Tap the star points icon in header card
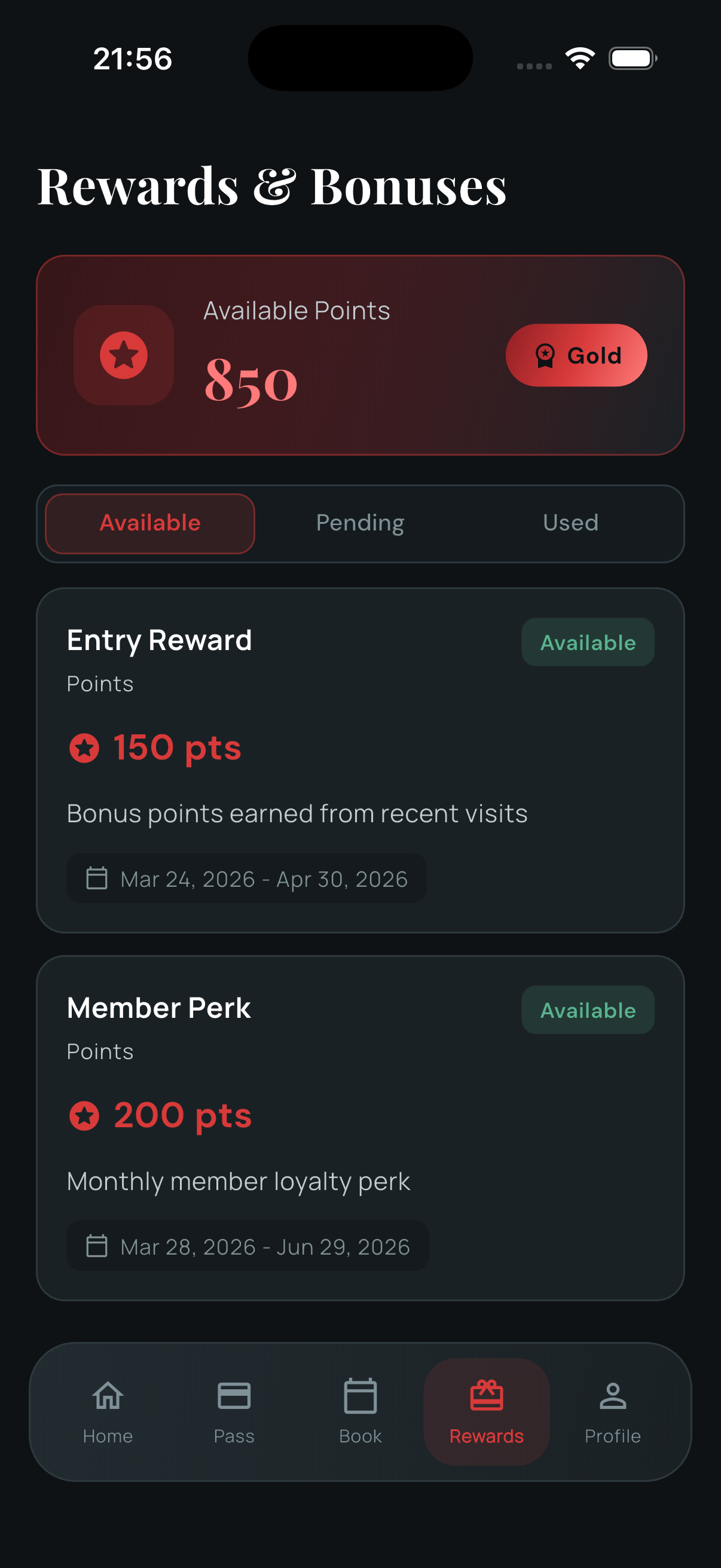The width and height of the screenshot is (721, 1568). coord(124,355)
